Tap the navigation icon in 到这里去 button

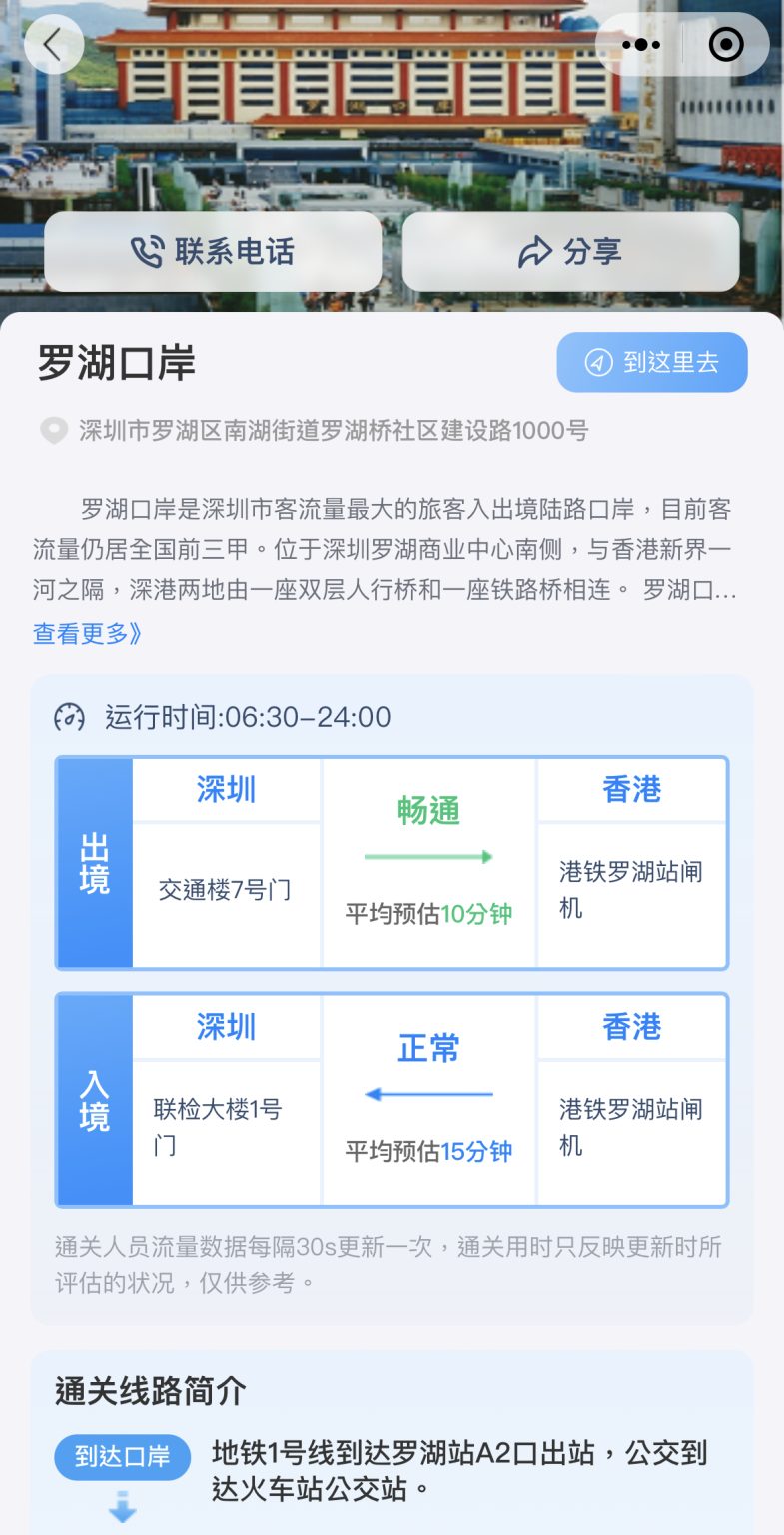[x=596, y=362]
